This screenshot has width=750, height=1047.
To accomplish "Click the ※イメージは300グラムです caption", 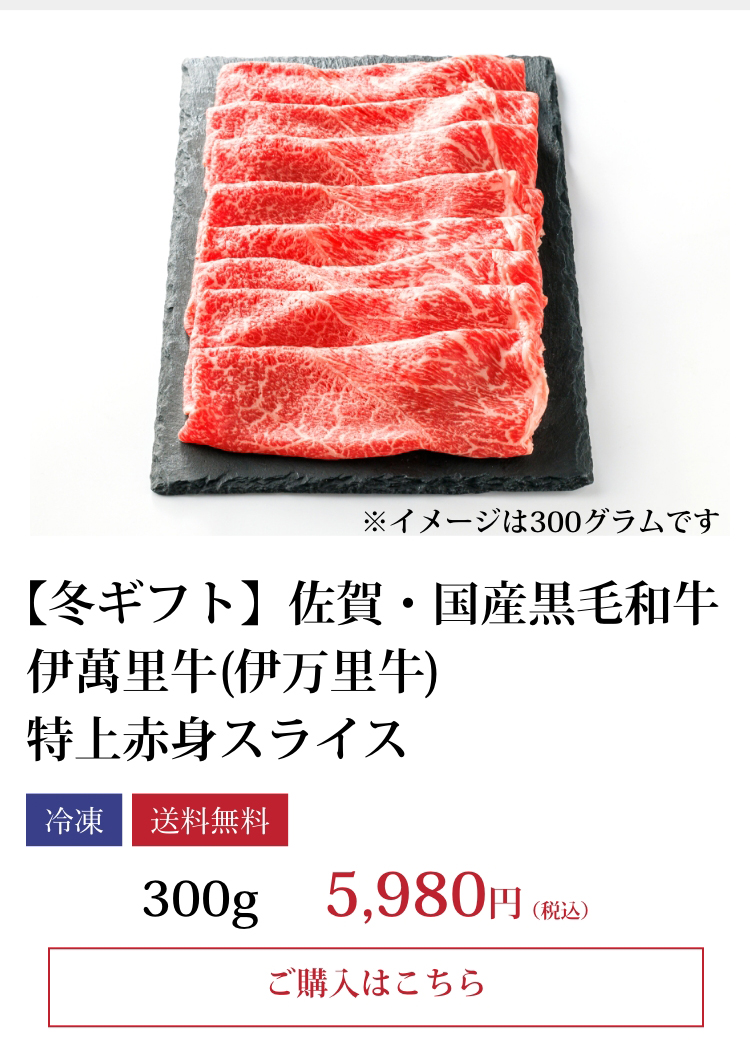I will tap(540, 522).
